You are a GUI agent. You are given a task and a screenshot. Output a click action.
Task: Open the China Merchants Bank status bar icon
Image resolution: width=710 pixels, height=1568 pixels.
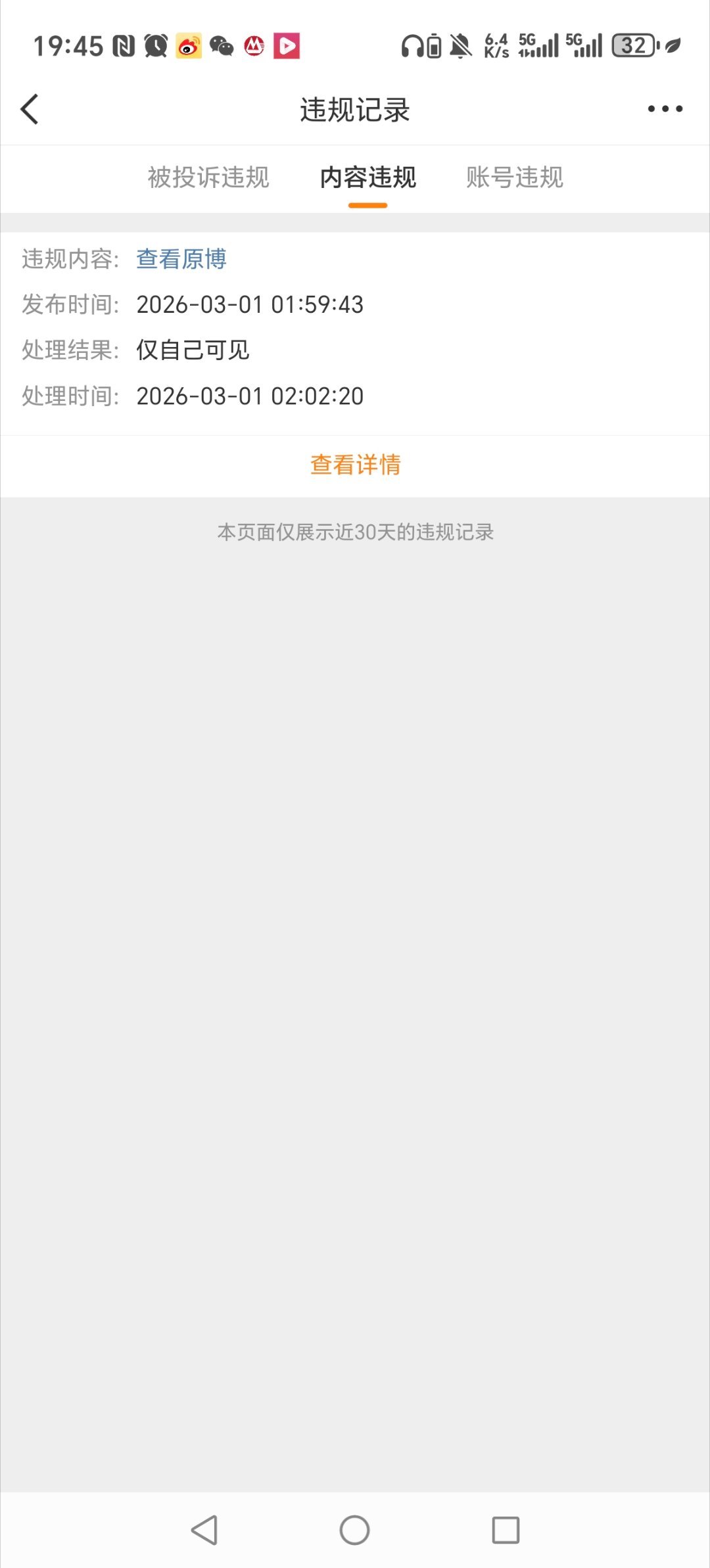[x=254, y=46]
